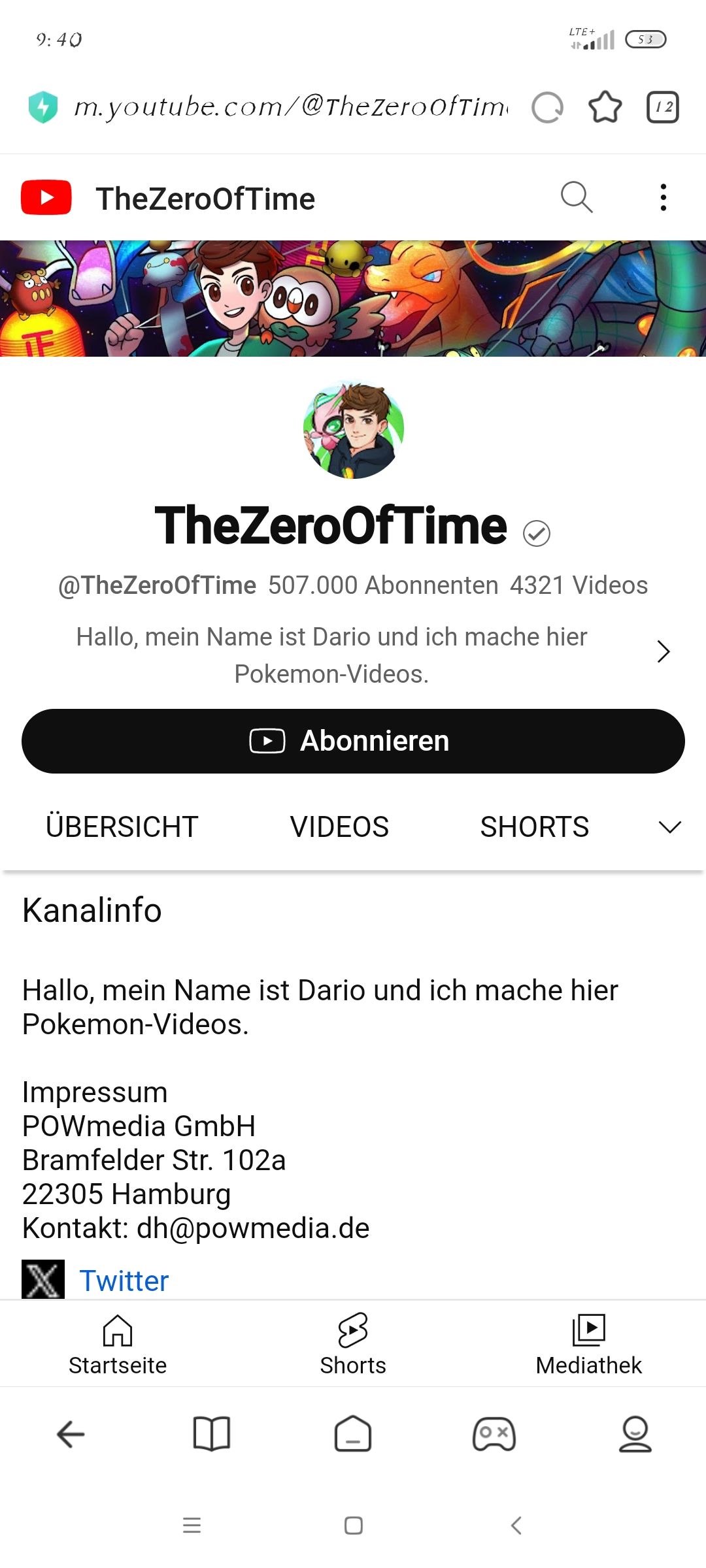
Task: Open the SHORTS channel tab
Action: pos(534,826)
